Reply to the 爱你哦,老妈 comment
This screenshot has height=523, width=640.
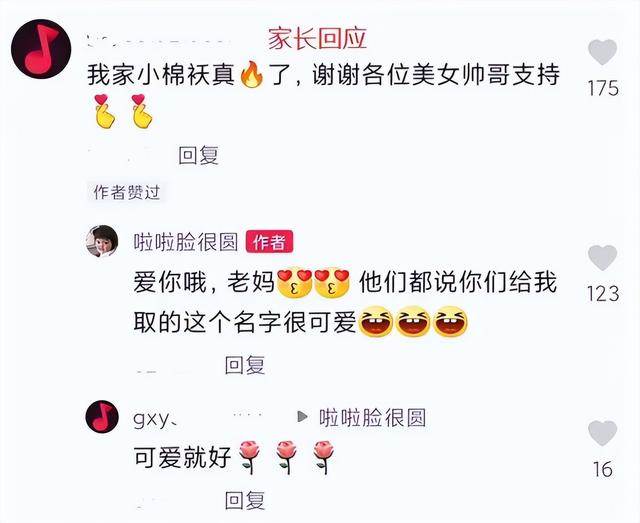click(244, 365)
